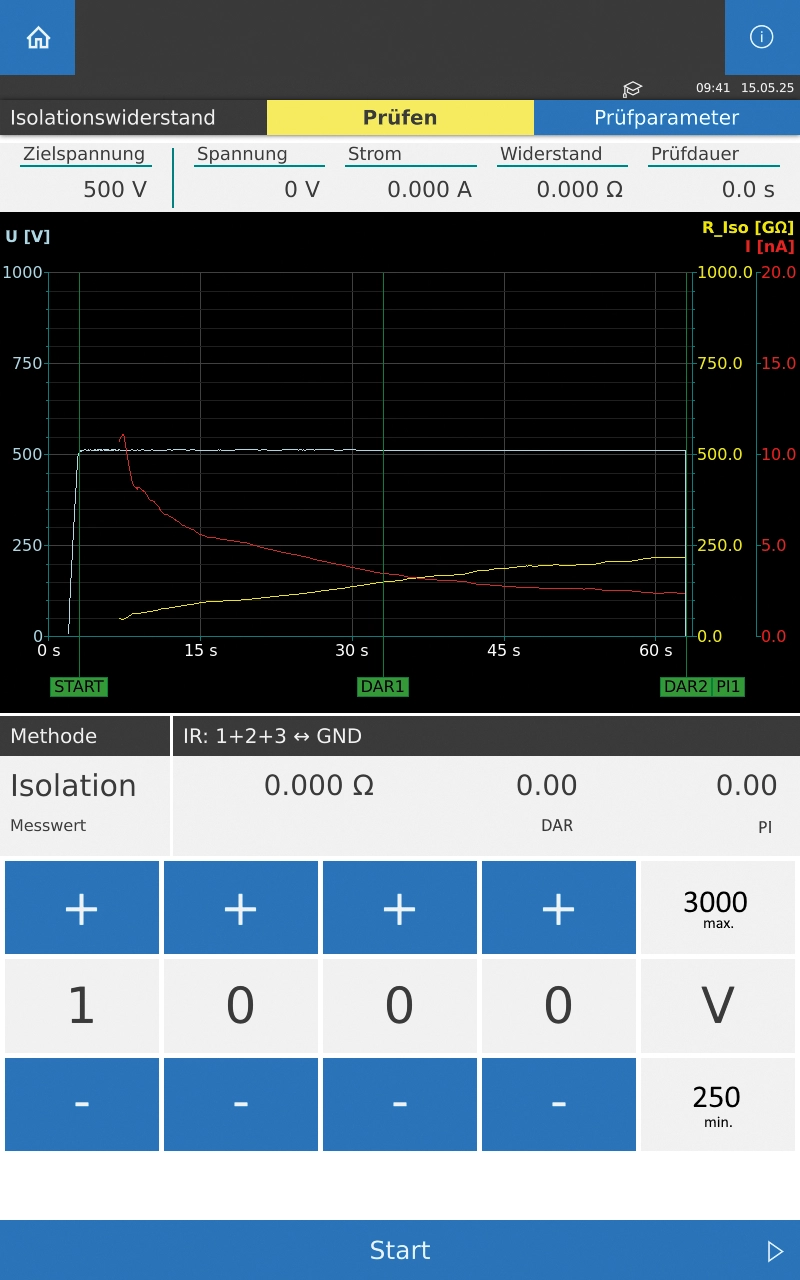Jump to the DAR1 marker
The image size is (800, 1280).
pos(383,687)
